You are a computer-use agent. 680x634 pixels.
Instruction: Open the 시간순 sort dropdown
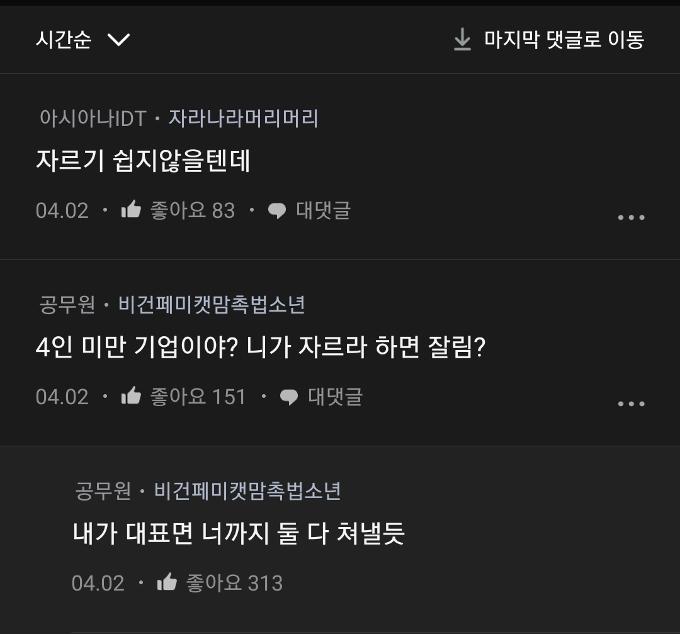[83, 40]
